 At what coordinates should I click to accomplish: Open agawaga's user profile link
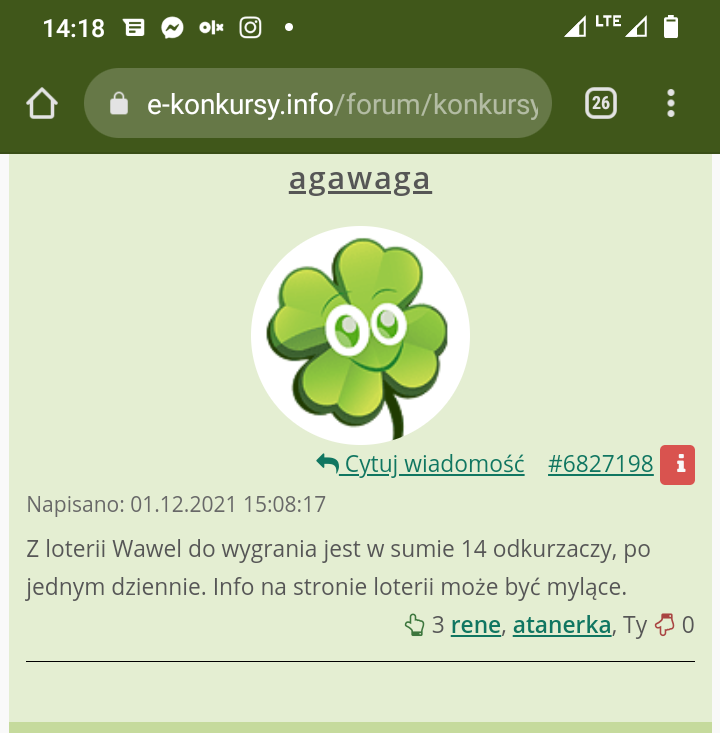pos(360,179)
